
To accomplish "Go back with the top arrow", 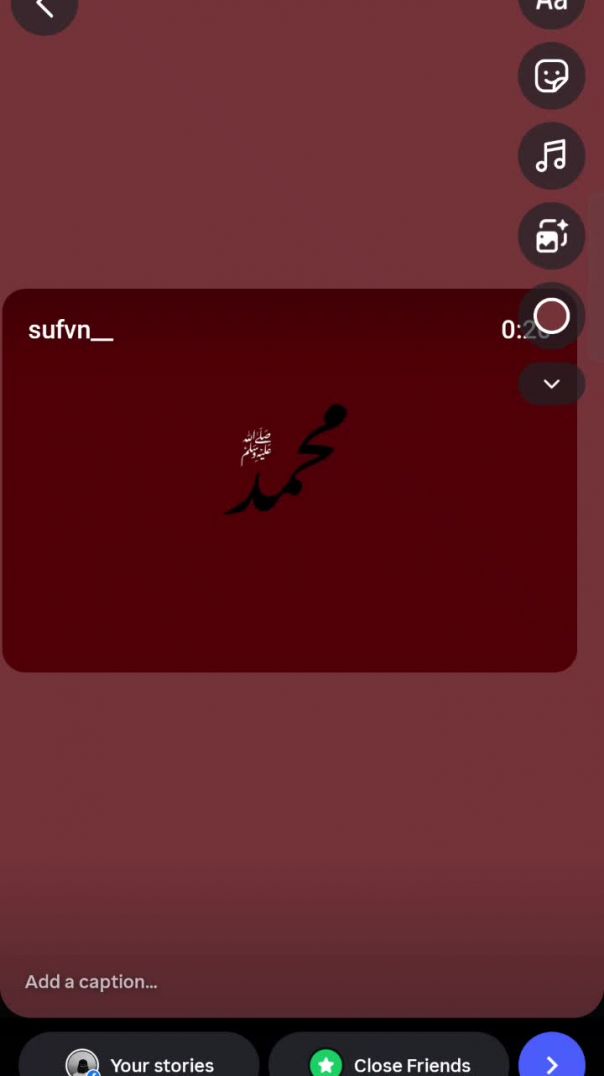I will point(44,10).
